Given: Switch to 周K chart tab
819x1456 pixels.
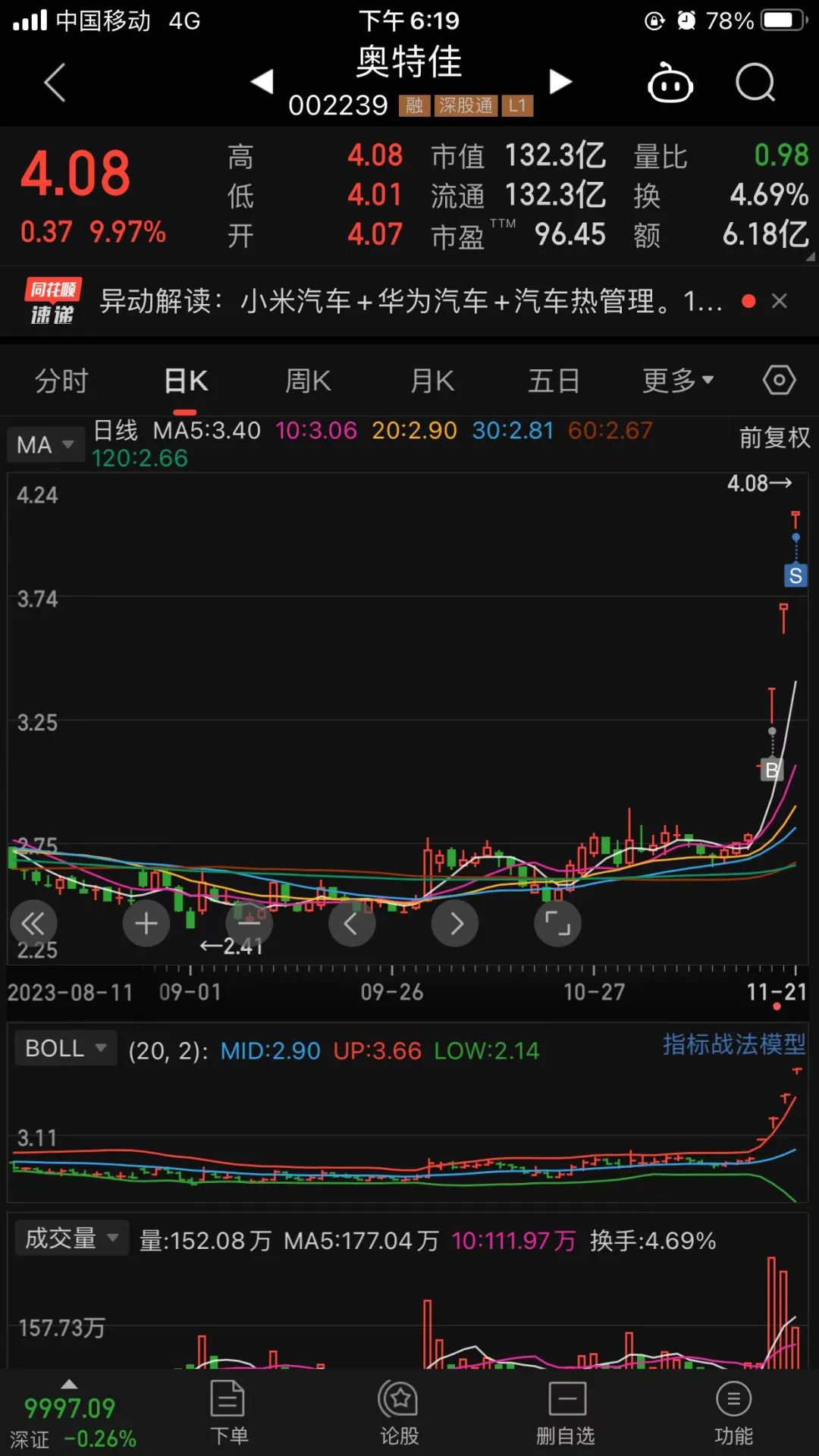Looking at the screenshot, I should click(x=308, y=381).
